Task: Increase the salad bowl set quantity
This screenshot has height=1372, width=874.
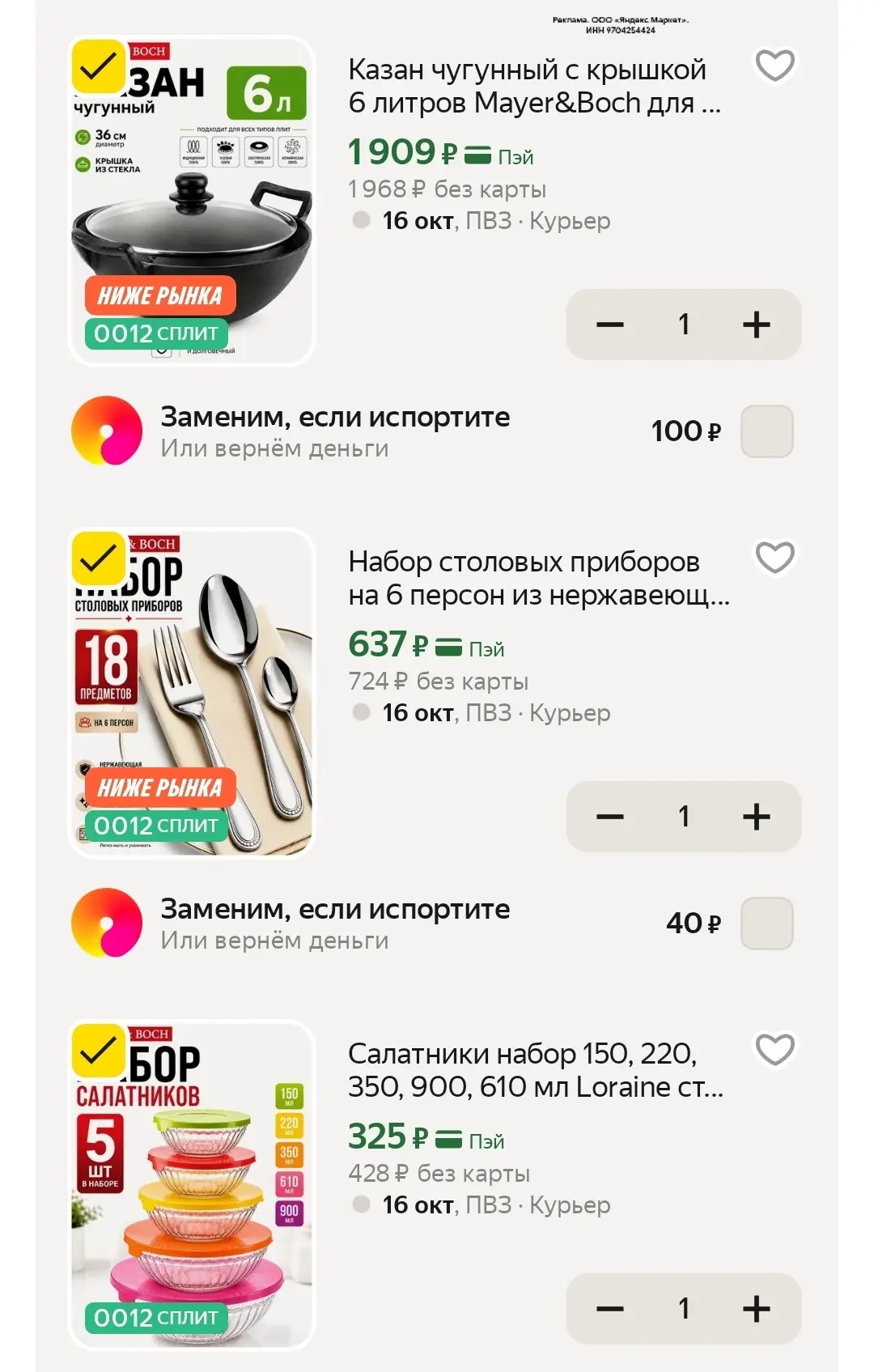Action: tap(756, 1309)
